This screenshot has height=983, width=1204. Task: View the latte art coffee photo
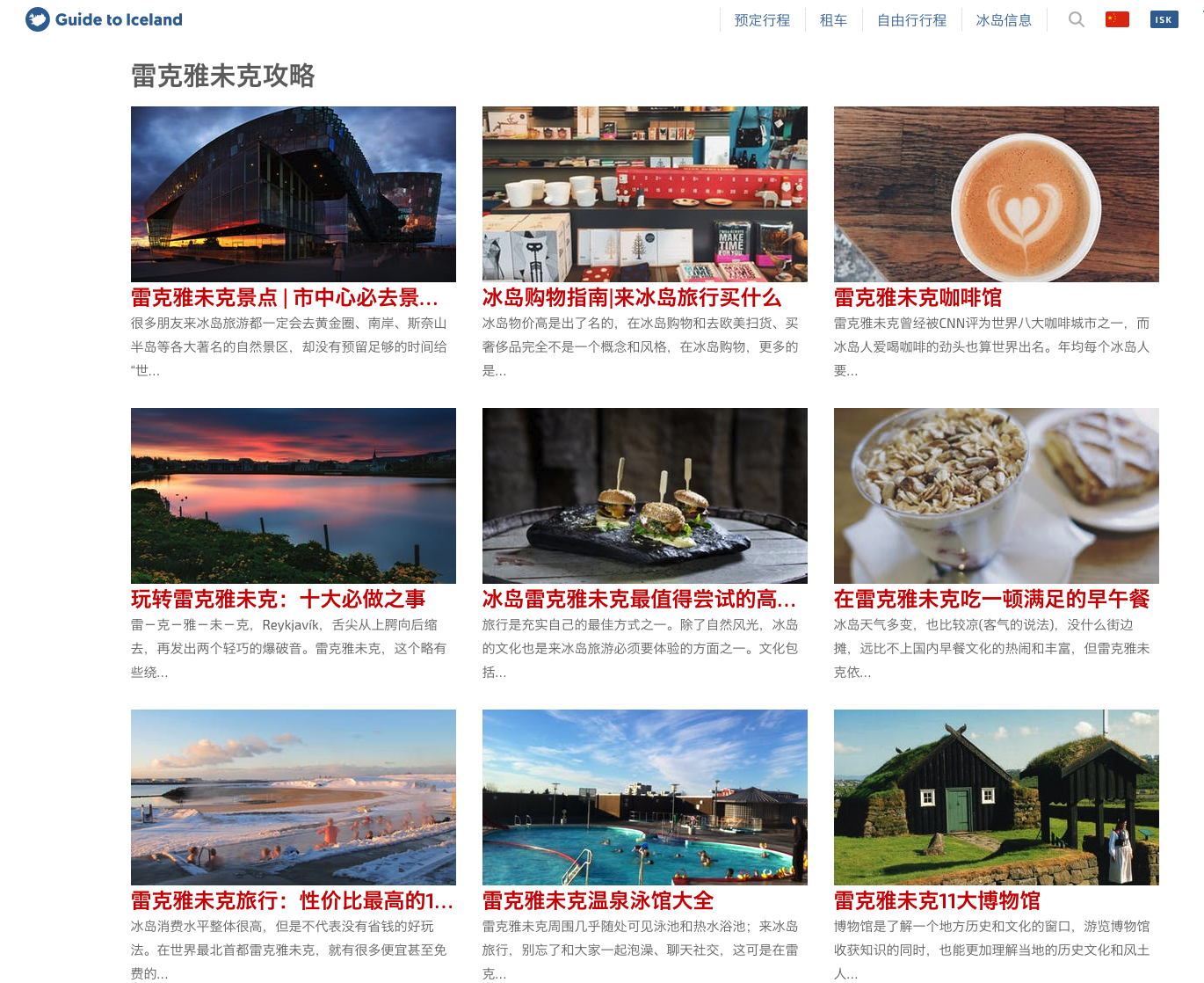tap(997, 194)
